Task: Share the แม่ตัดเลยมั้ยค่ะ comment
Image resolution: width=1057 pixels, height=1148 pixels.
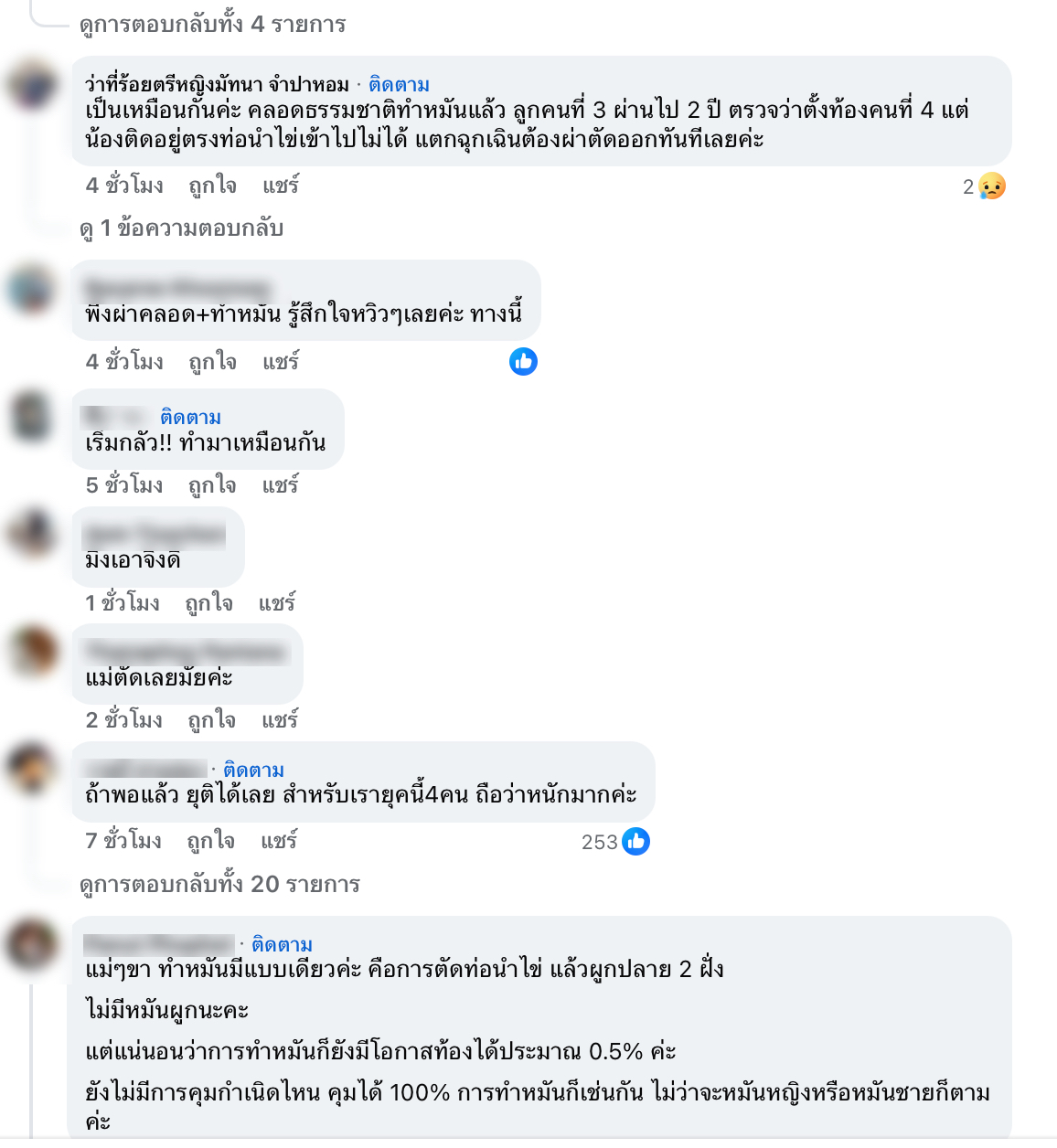Action: [279, 720]
